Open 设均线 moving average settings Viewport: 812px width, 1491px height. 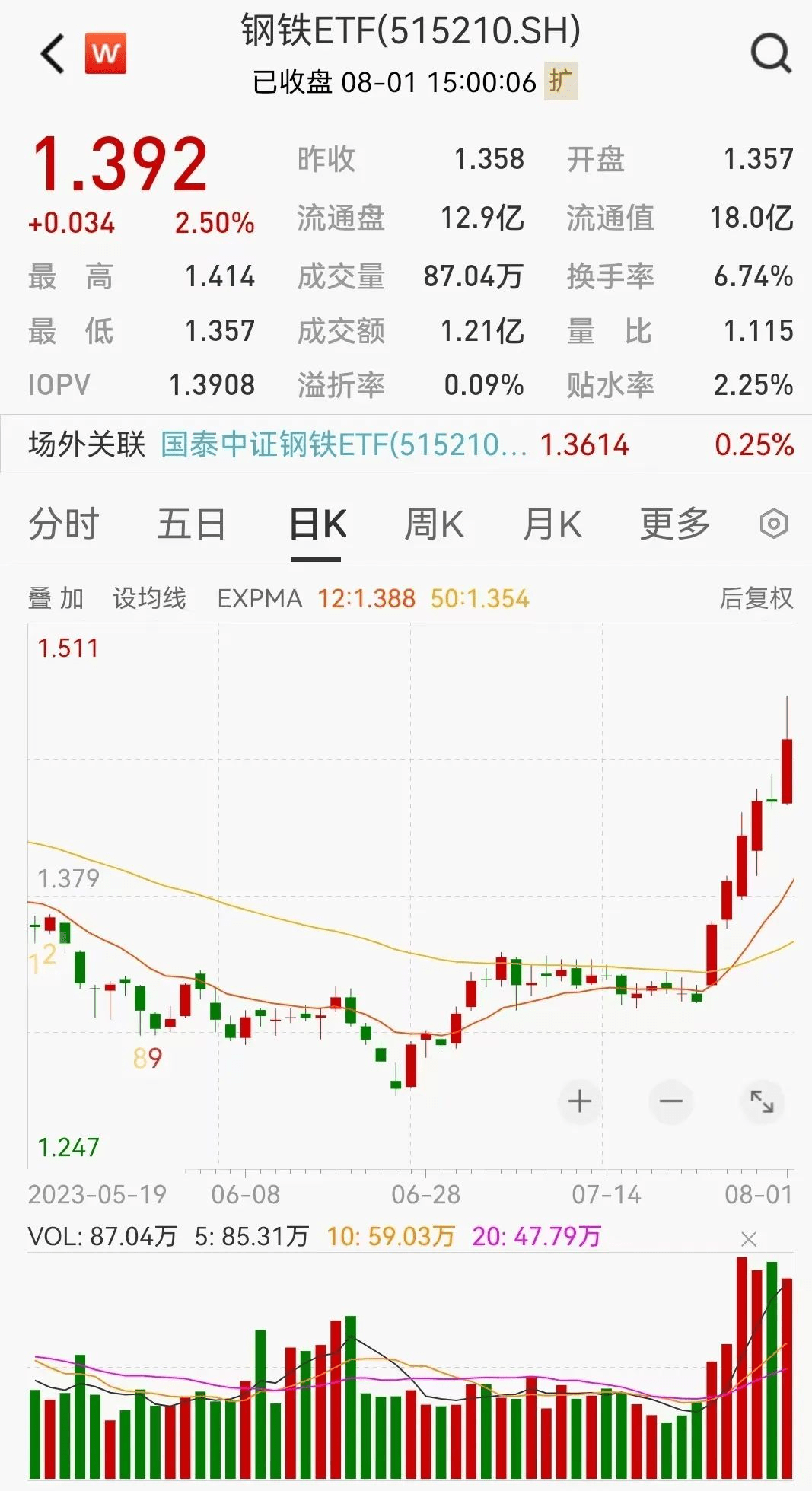pos(149,598)
